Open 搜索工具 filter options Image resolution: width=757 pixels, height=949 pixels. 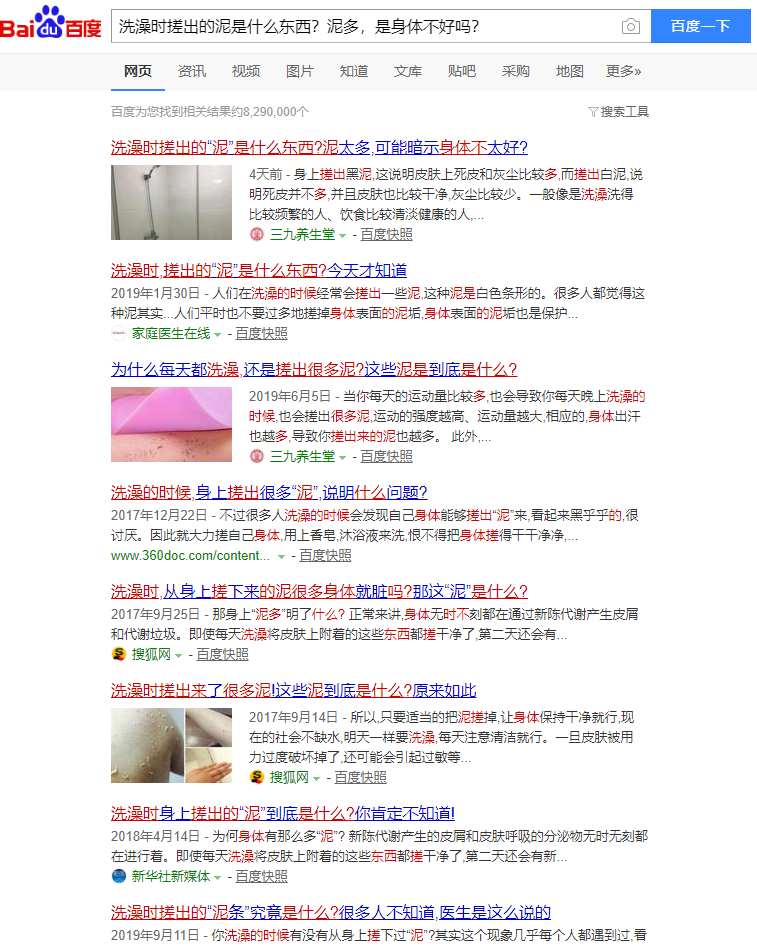619,112
